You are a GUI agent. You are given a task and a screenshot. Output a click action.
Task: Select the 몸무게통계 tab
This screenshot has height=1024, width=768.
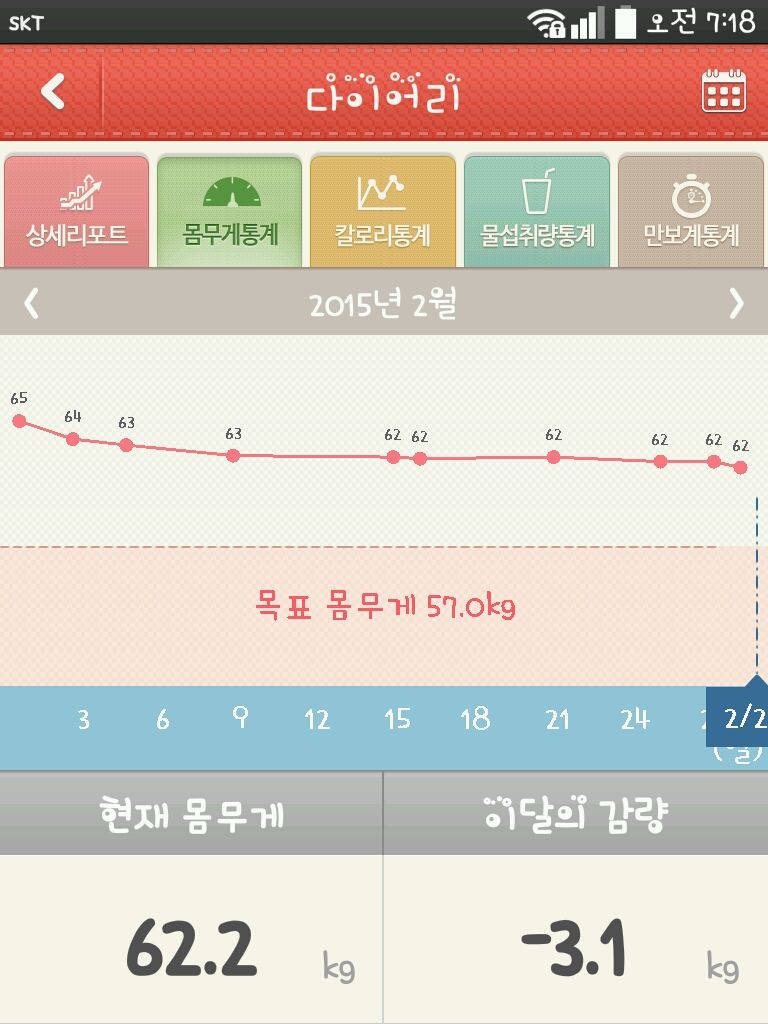click(x=230, y=212)
